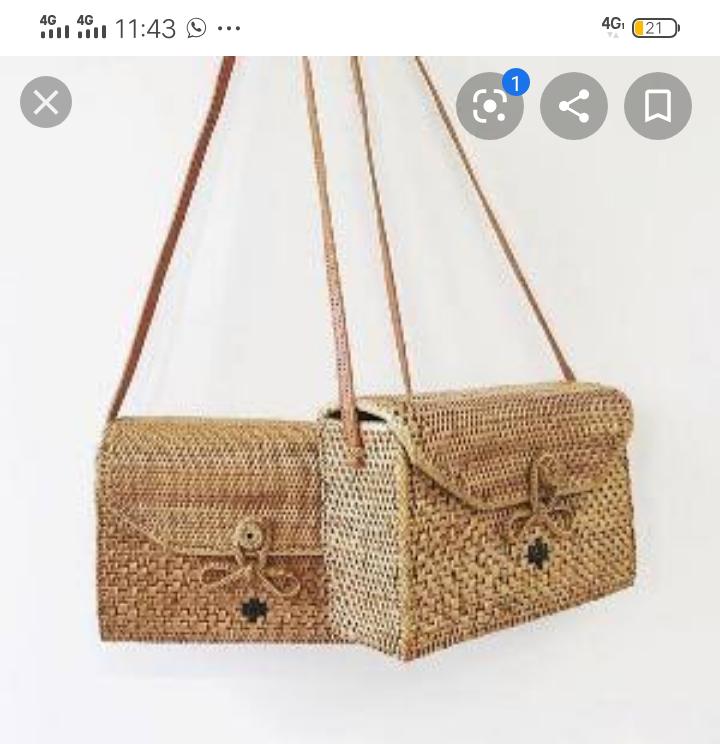Close the image viewer
Image resolution: width=720 pixels, height=744 pixels.
coord(46,102)
